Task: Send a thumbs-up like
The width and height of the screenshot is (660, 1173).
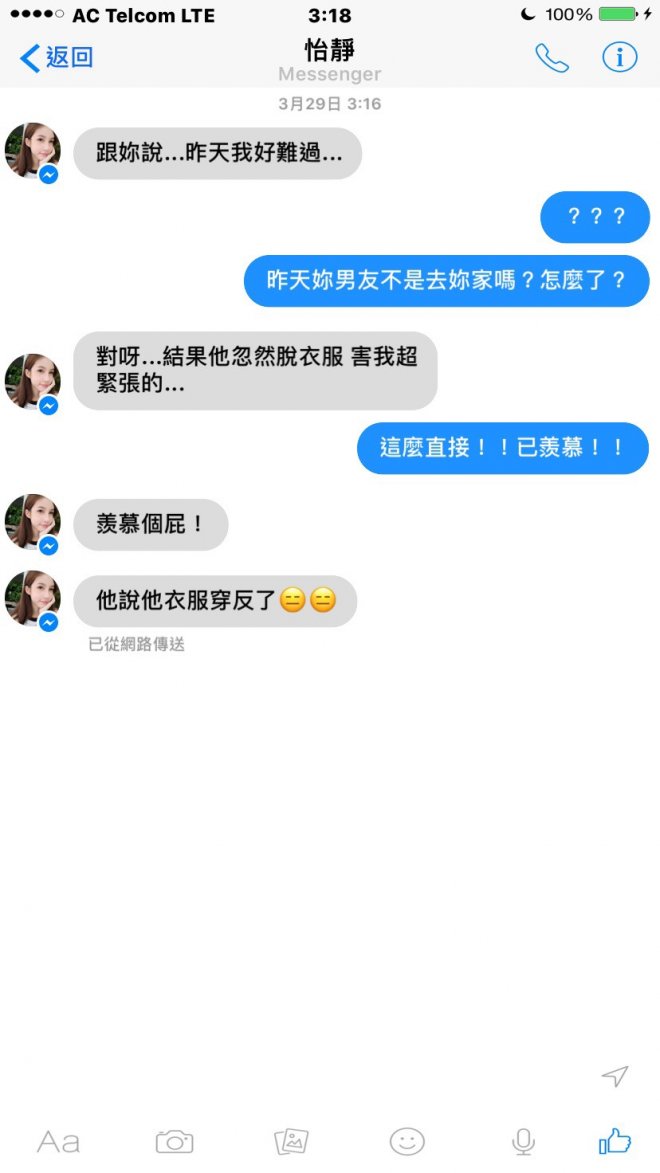Action: (x=615, y=1141)
